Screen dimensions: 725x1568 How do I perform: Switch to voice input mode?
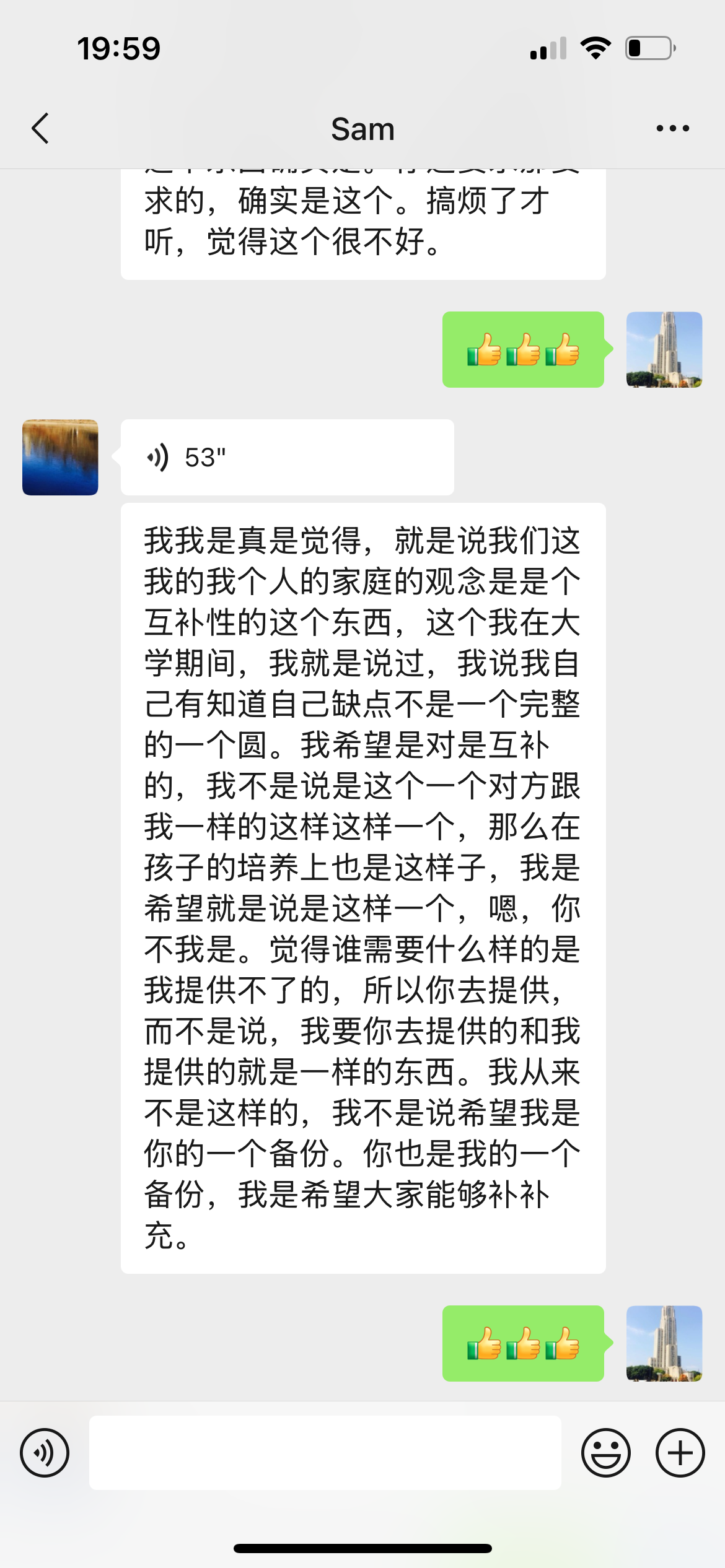click(45, 1453)
